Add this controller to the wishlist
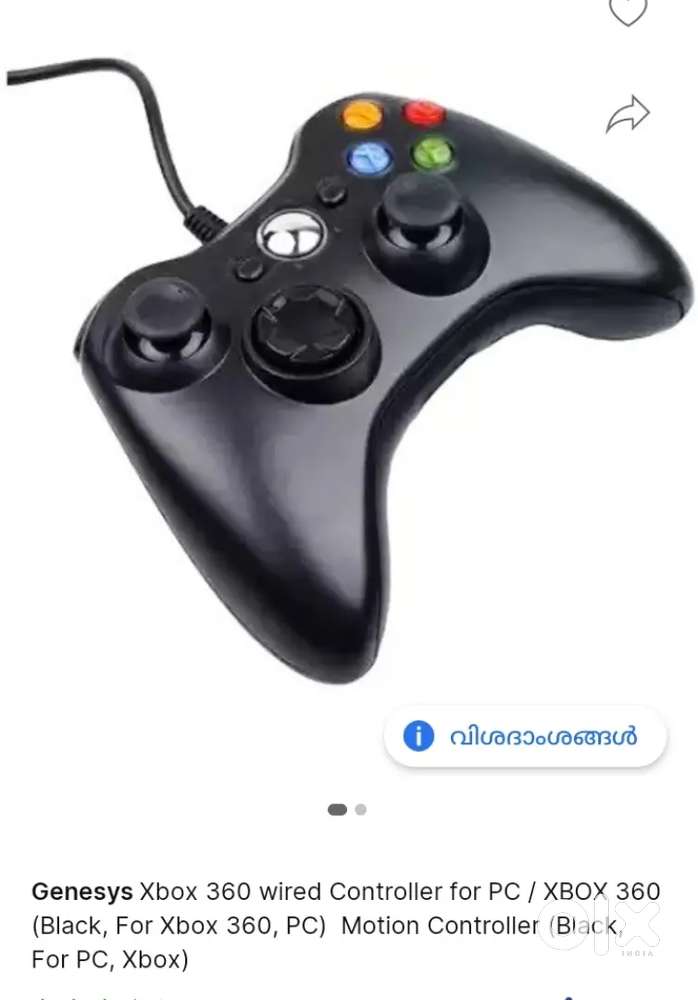Viewport: 698px width, 1000px height. [628, 10]
